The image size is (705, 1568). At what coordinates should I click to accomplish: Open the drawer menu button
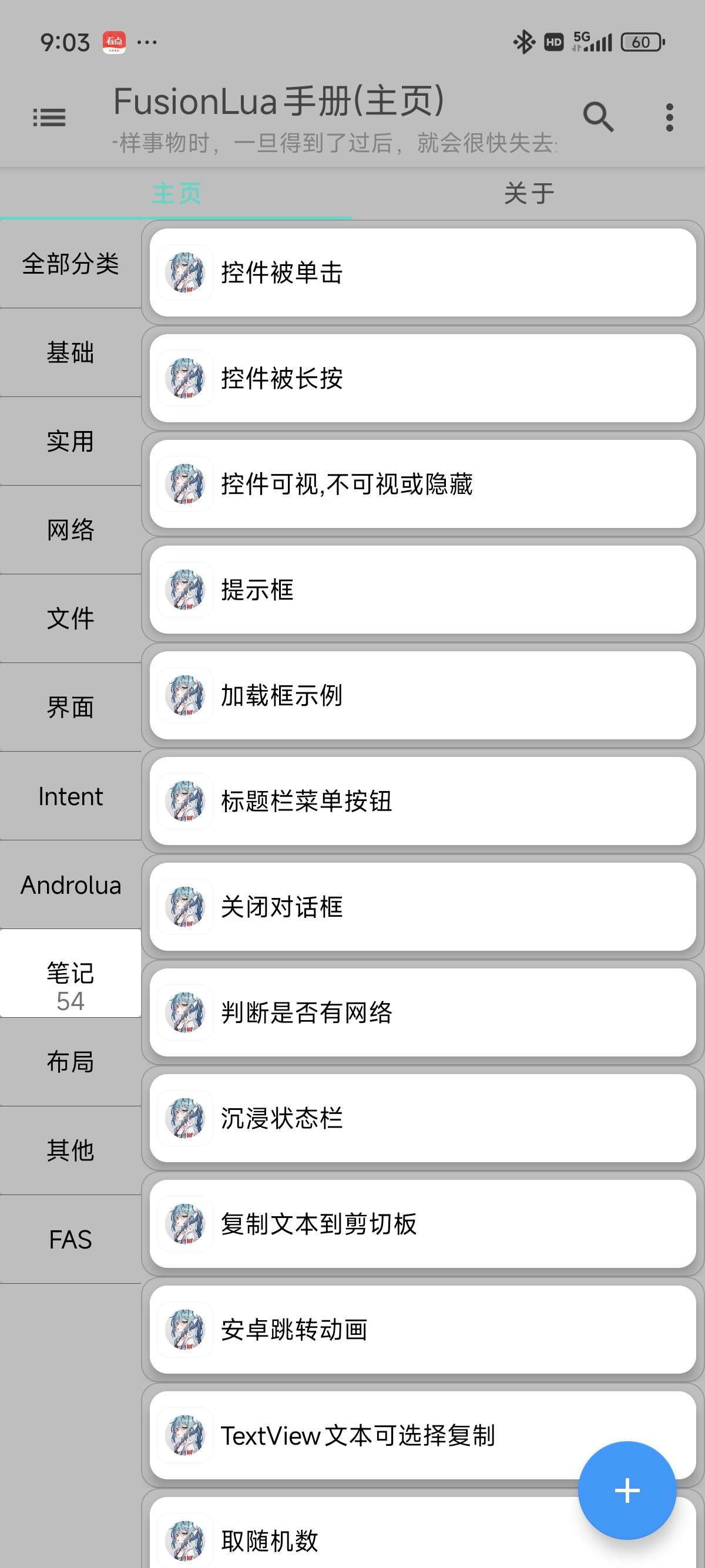[x=49, y=117]
